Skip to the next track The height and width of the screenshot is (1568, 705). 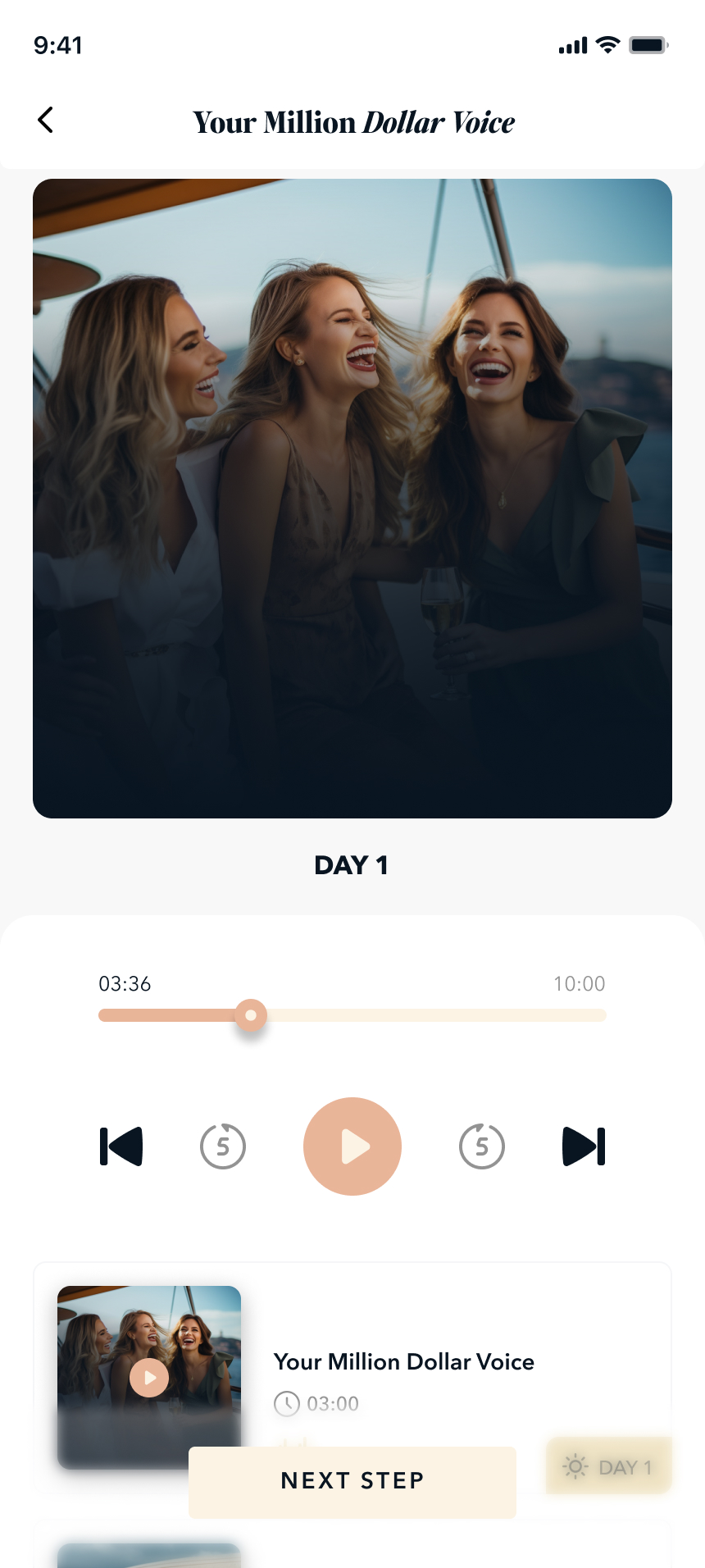(x=584, y=1146)
